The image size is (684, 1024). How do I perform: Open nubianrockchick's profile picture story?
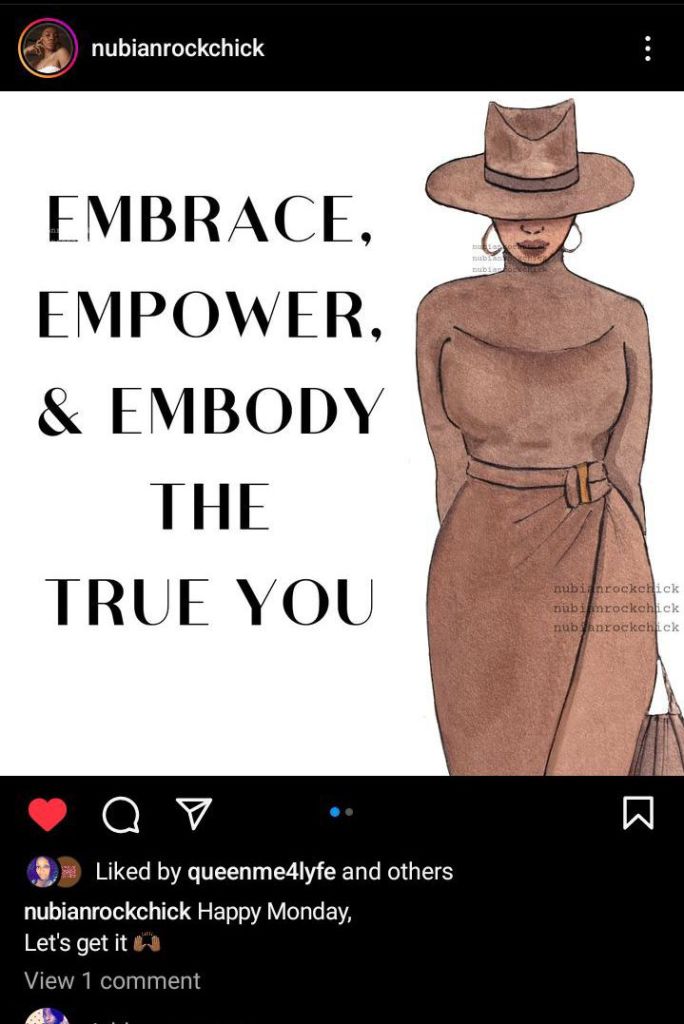coord(46,48)
